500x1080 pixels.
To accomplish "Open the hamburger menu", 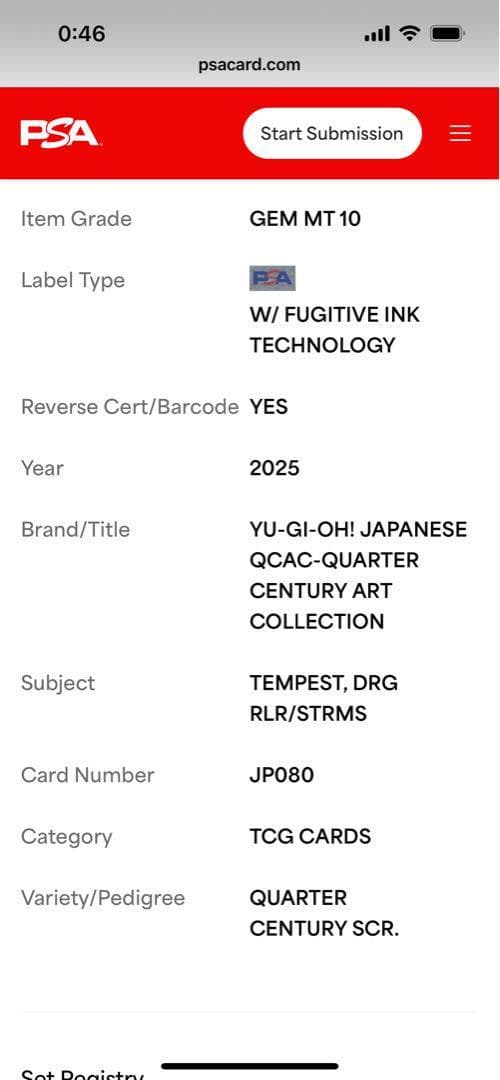I will click(461, 134).
